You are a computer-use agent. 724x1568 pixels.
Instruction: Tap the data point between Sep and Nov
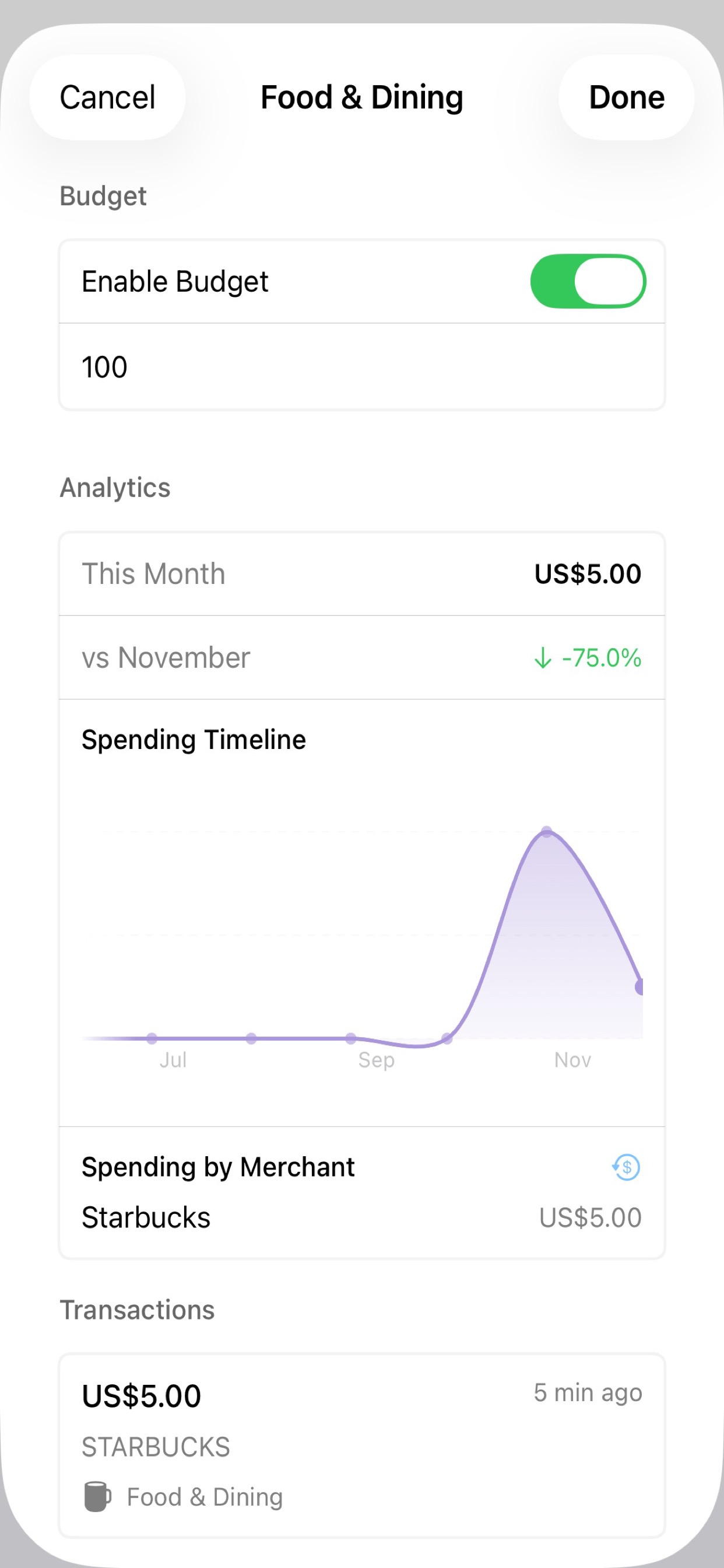click(x=448, y=1039)
